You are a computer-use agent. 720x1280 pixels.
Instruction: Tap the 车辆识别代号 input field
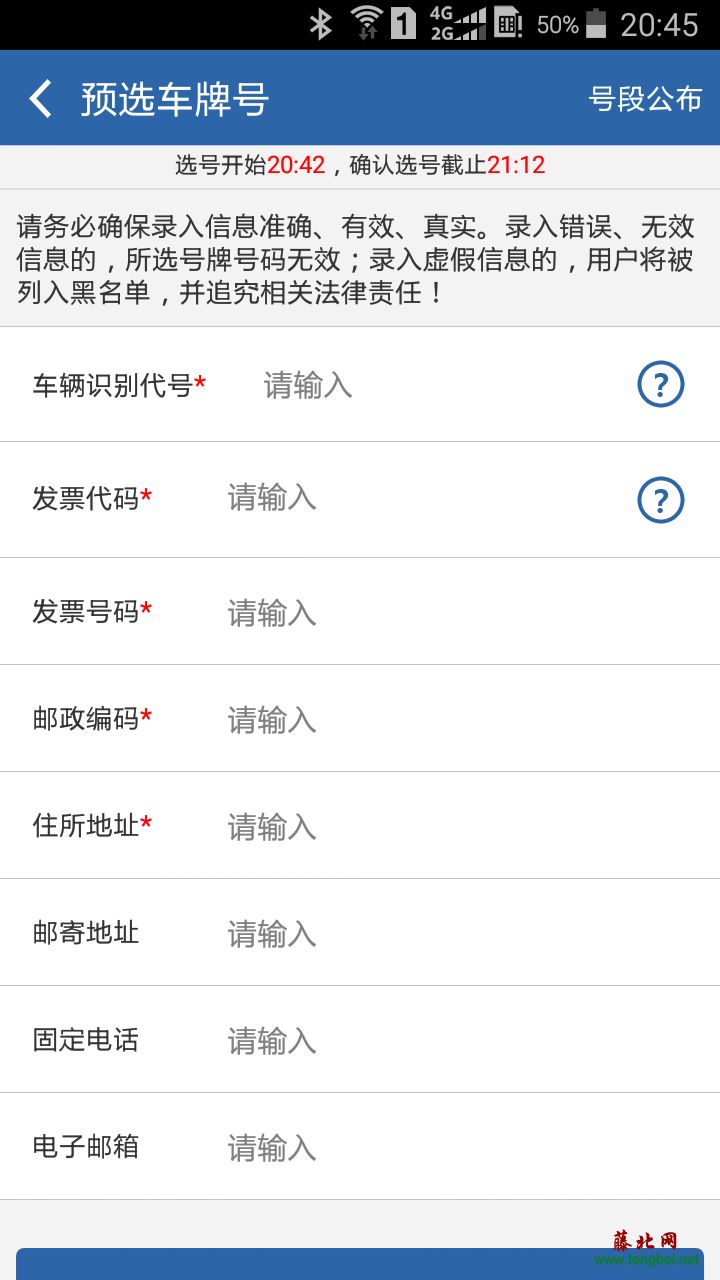pos(440,385)
